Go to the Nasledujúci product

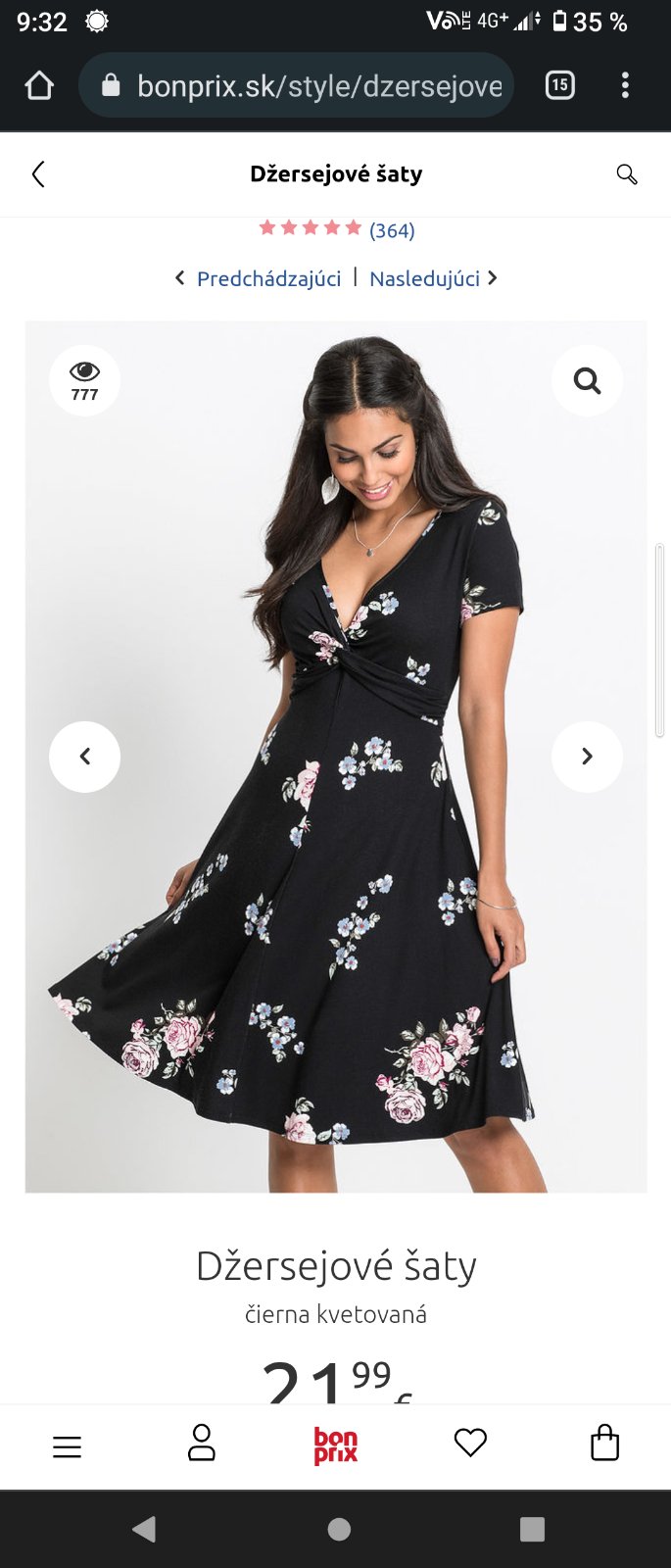click(425, 278)
